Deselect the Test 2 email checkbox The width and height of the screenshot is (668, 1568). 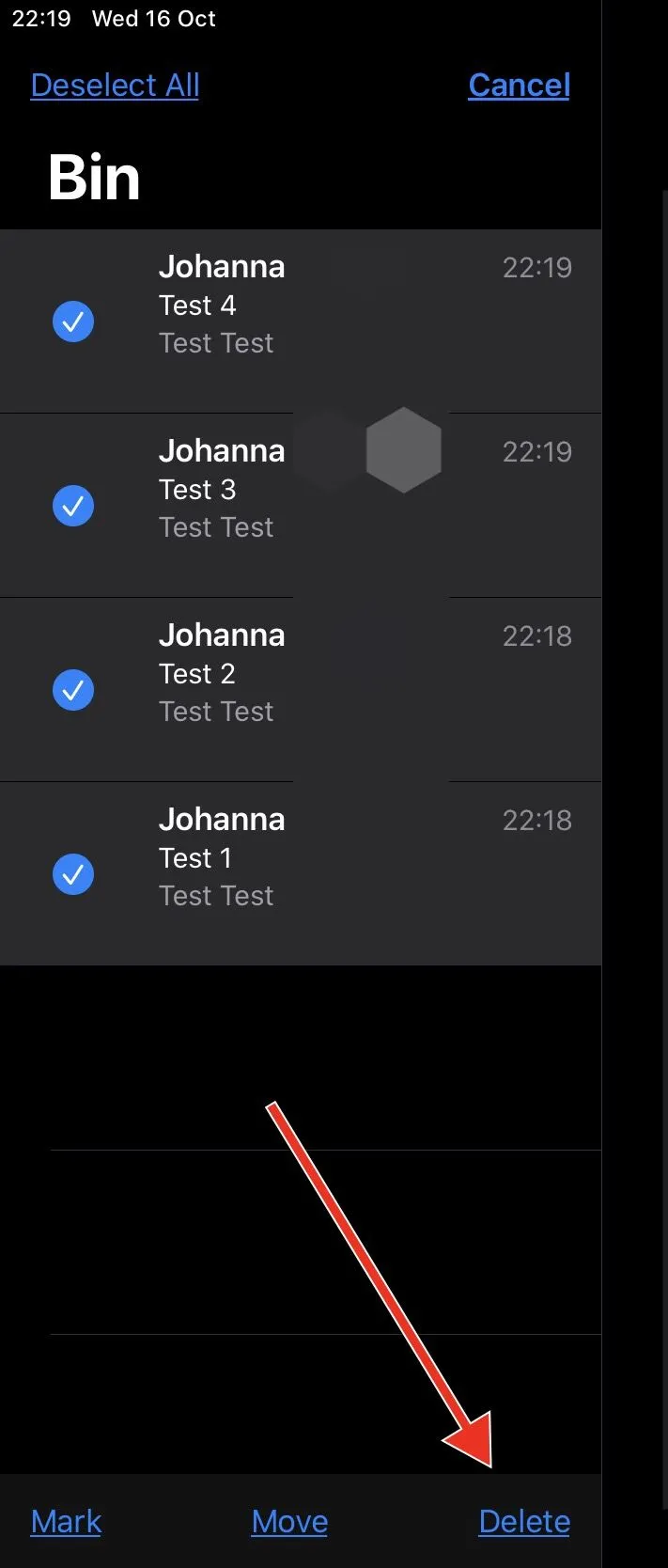[73, 690]
